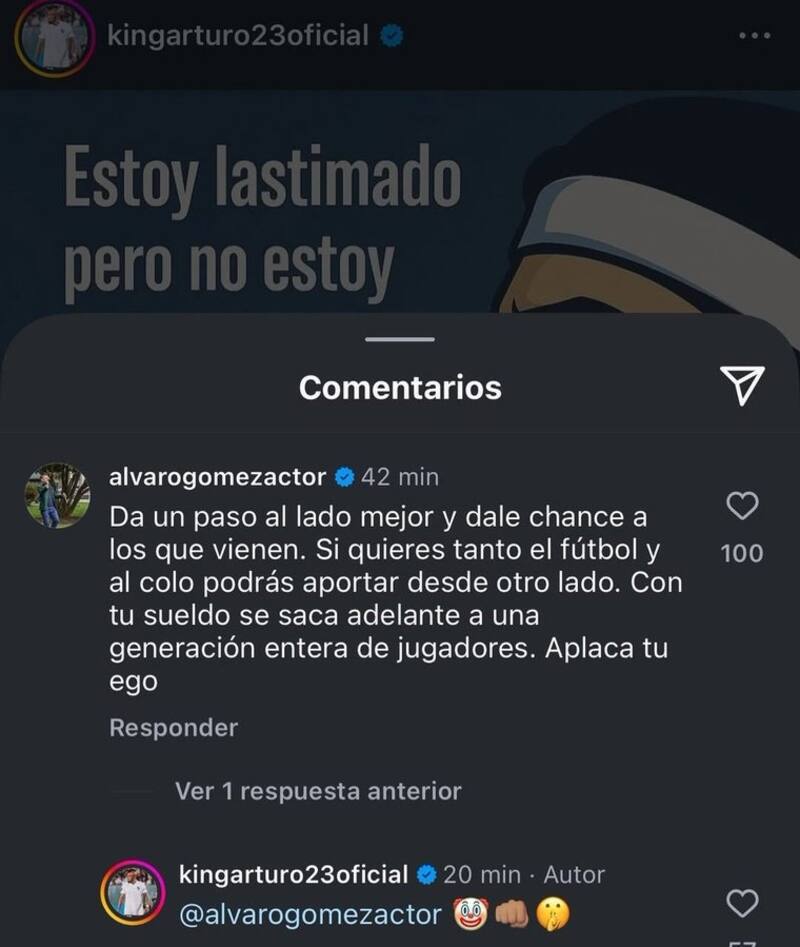Screen dimensions: 800x947
Task: Open the alvarogomezactor username on the comment
Action: click(217, 477)
